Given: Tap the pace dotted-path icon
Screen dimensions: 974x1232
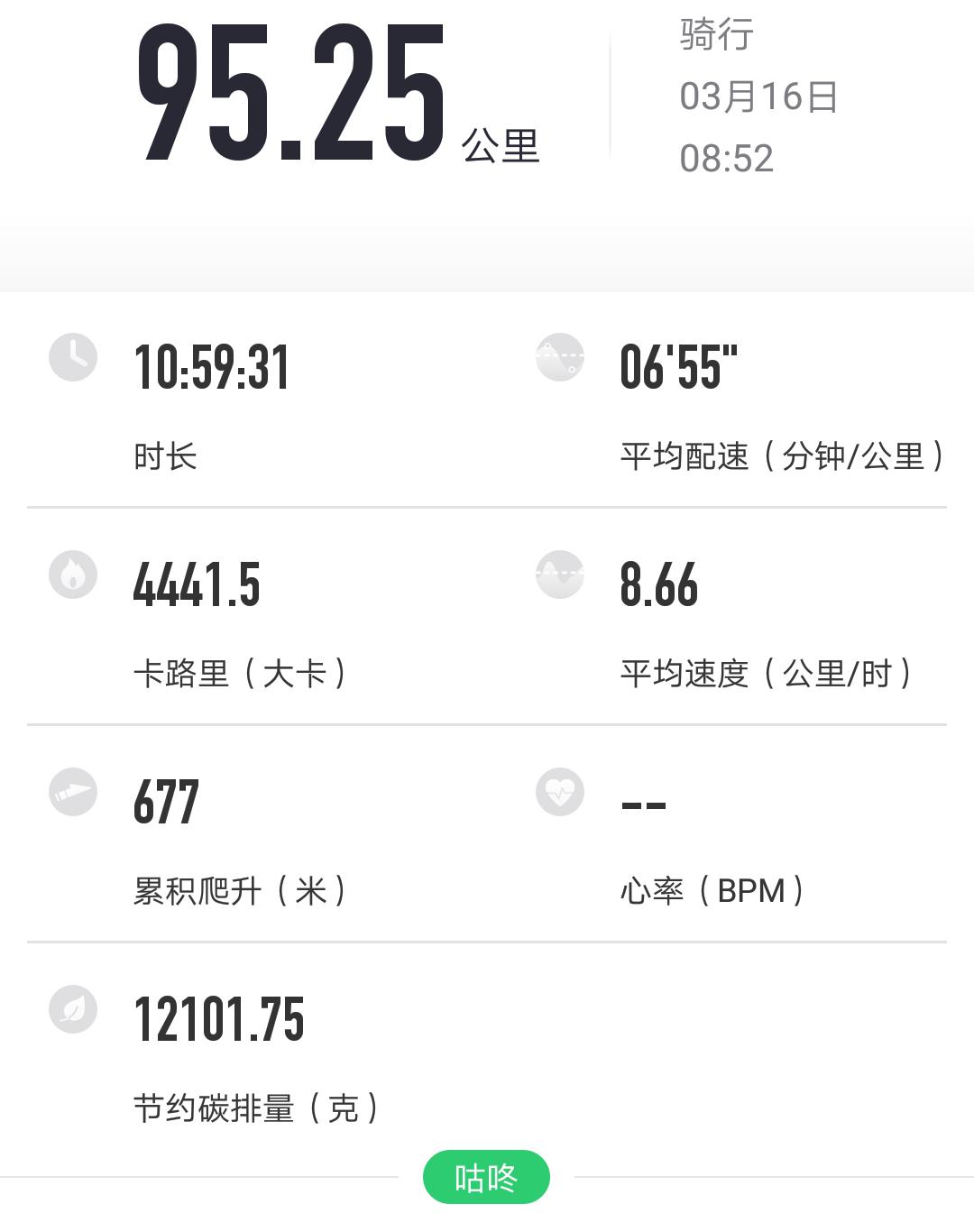Looking at the screenshot, I should (x=559, y=358).
